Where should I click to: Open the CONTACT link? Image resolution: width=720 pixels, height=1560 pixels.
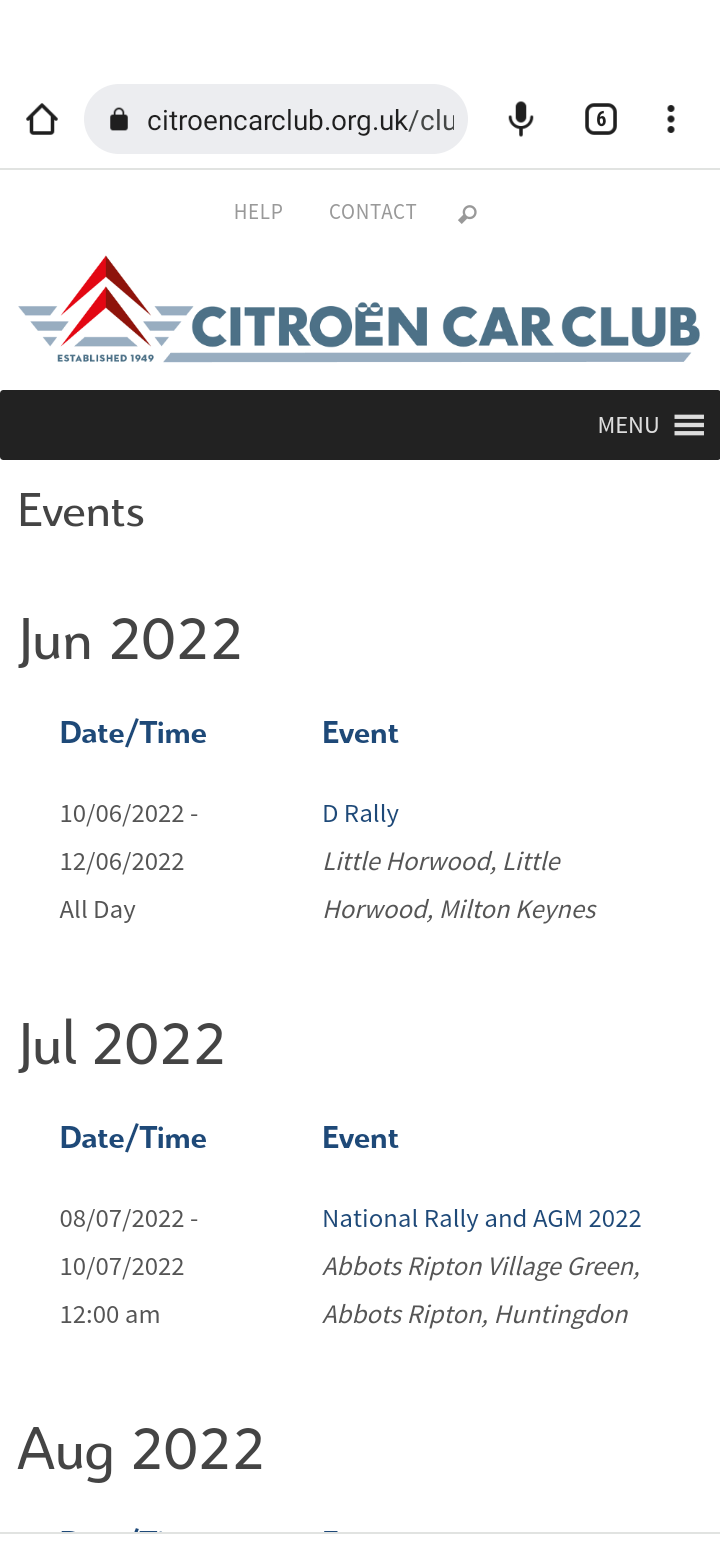pos(372,212)
